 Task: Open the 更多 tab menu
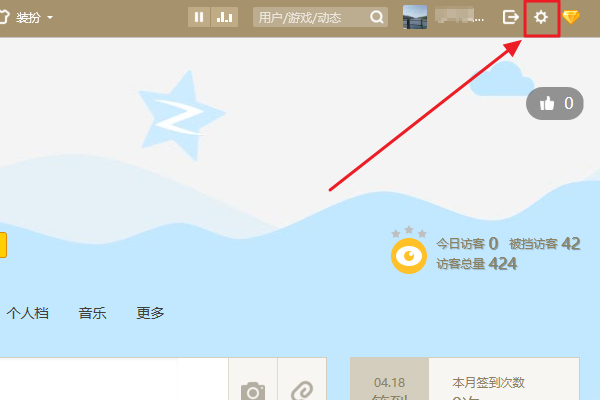151,313
